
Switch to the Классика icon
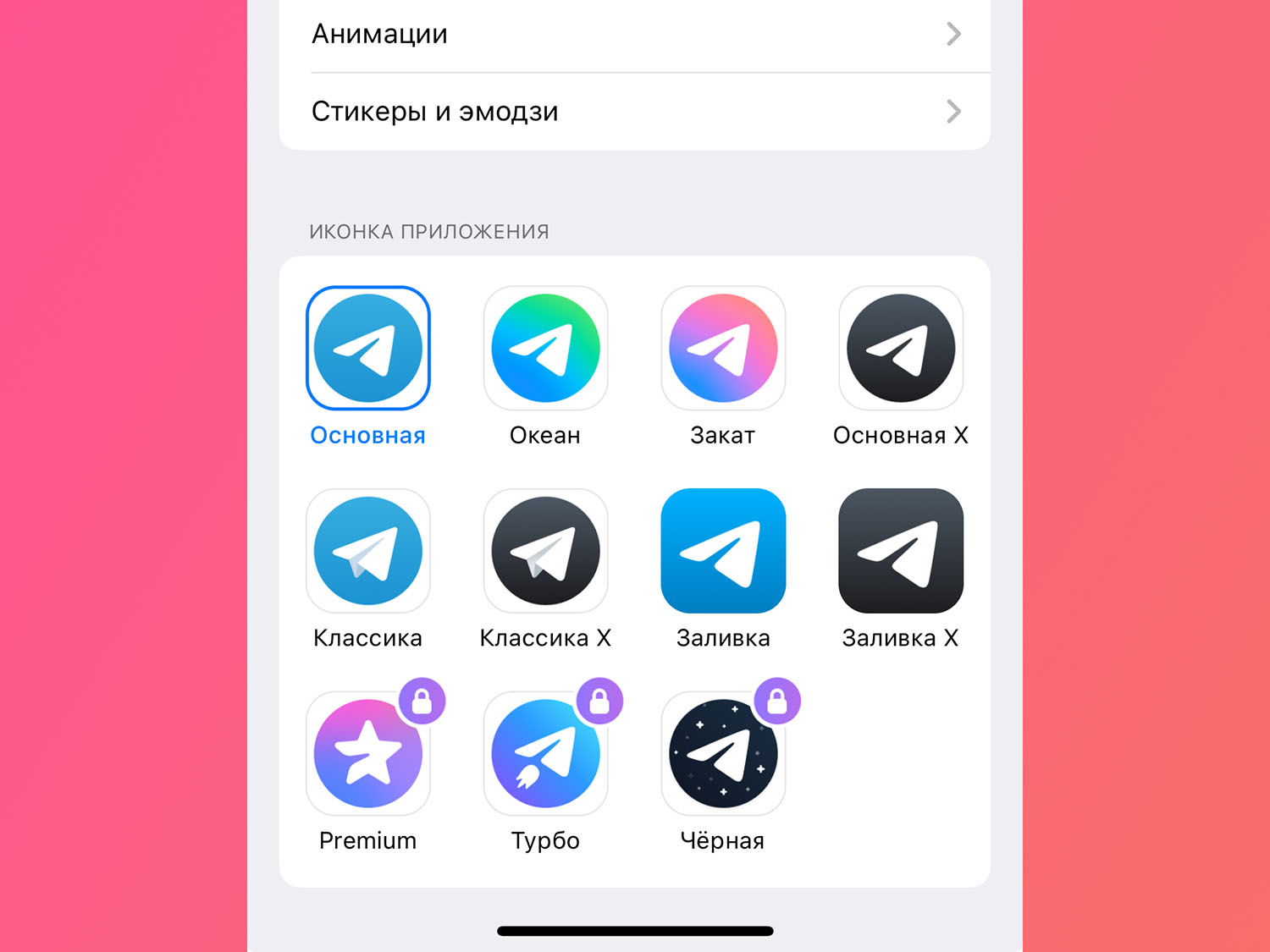367,551
